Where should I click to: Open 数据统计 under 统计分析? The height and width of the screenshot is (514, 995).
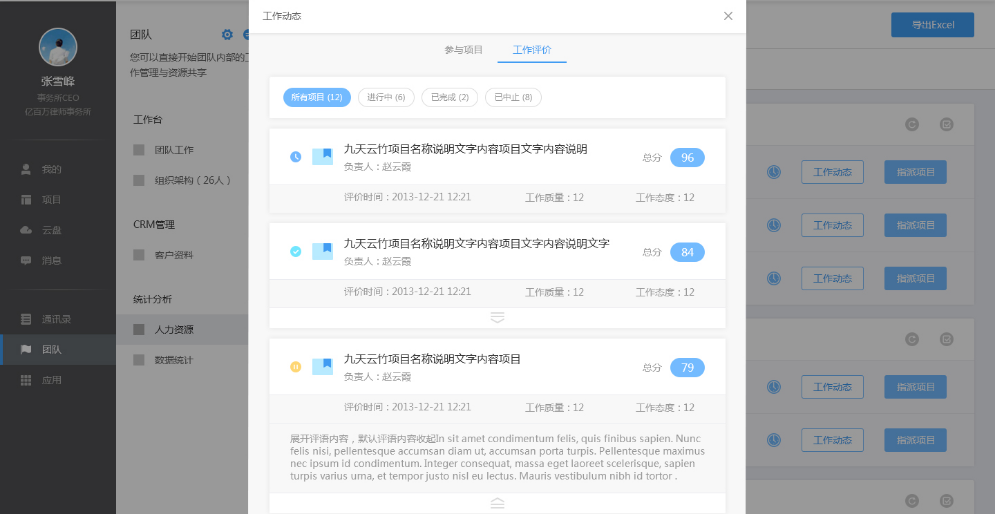tap(174, 359)
